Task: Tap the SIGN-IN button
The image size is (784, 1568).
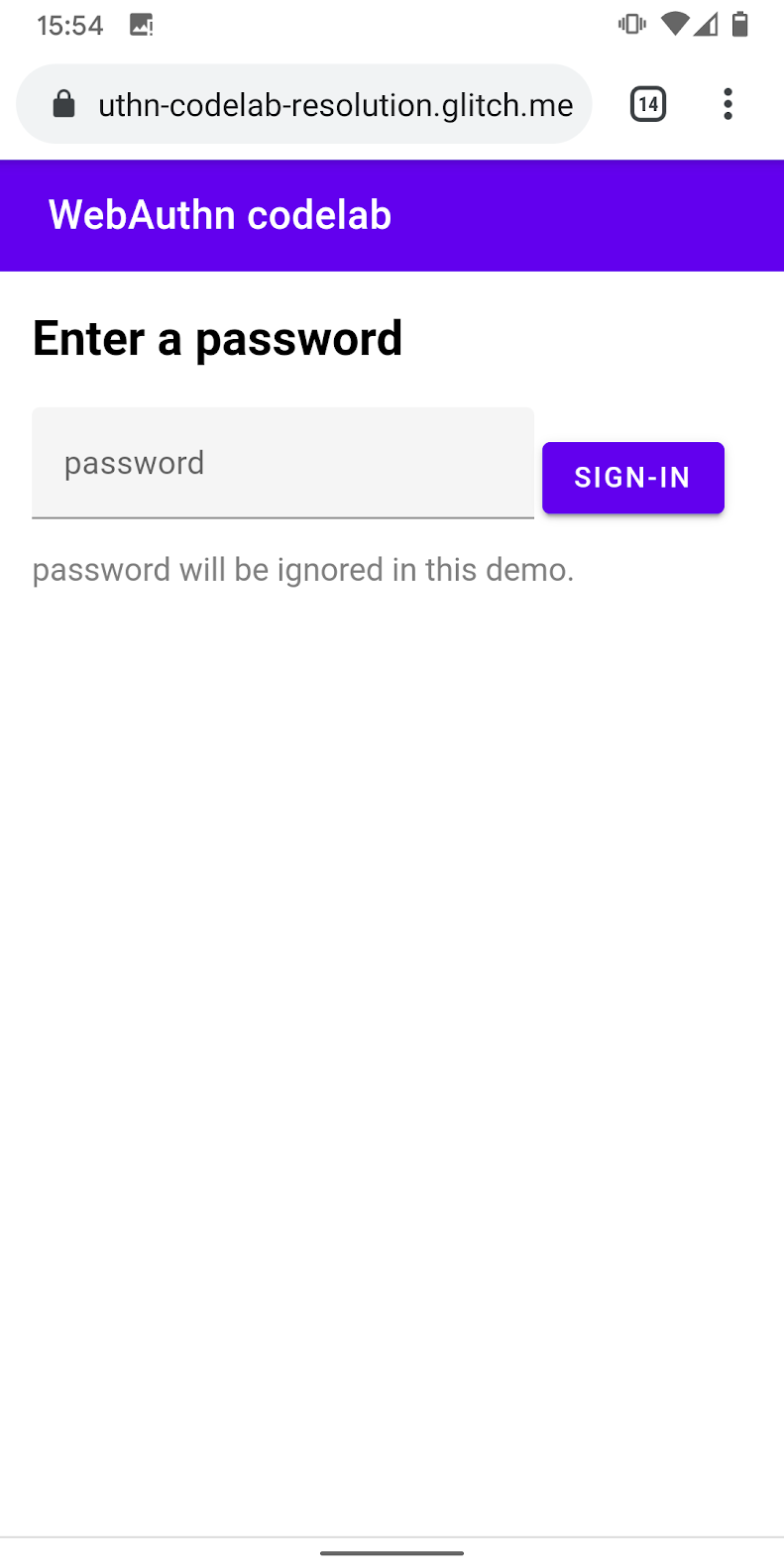Action: 632,478
